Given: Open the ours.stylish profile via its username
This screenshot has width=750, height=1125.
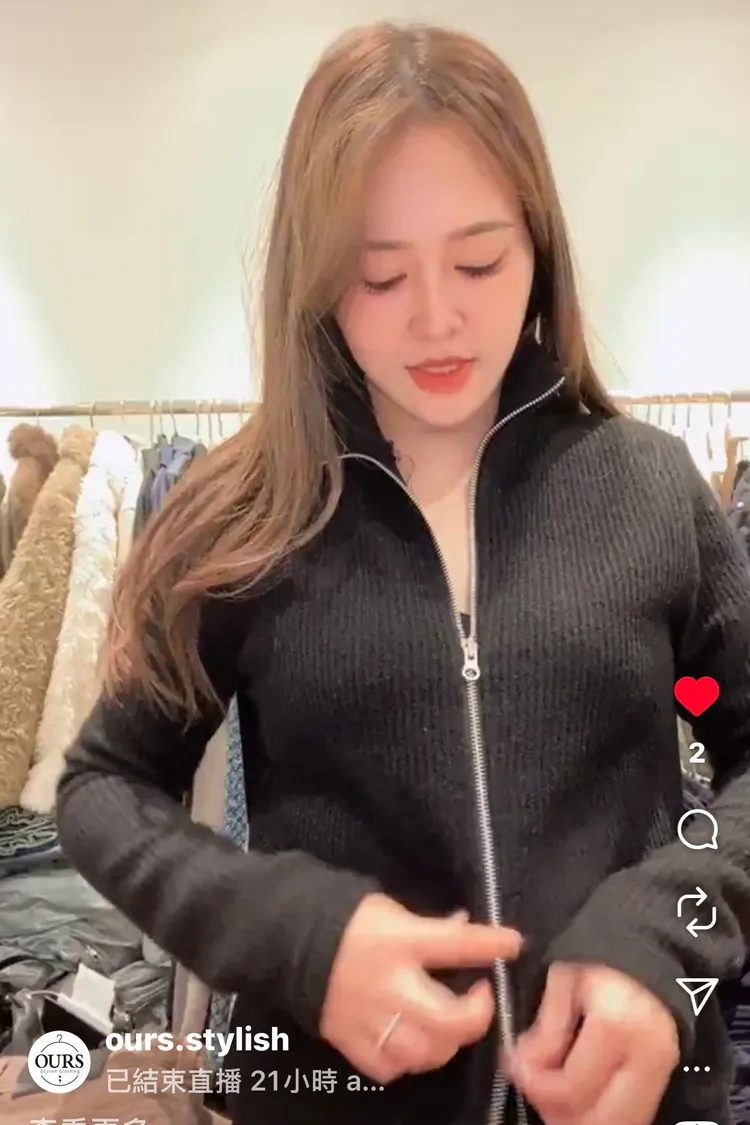Looking at the screenshot, I should [x=197, y=1040].
